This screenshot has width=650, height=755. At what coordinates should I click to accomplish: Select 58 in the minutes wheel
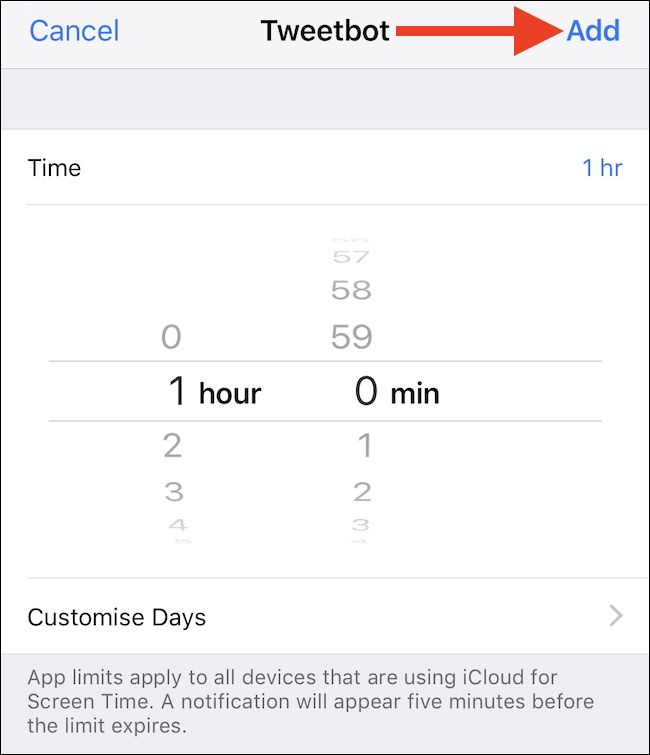click(351, 291)
